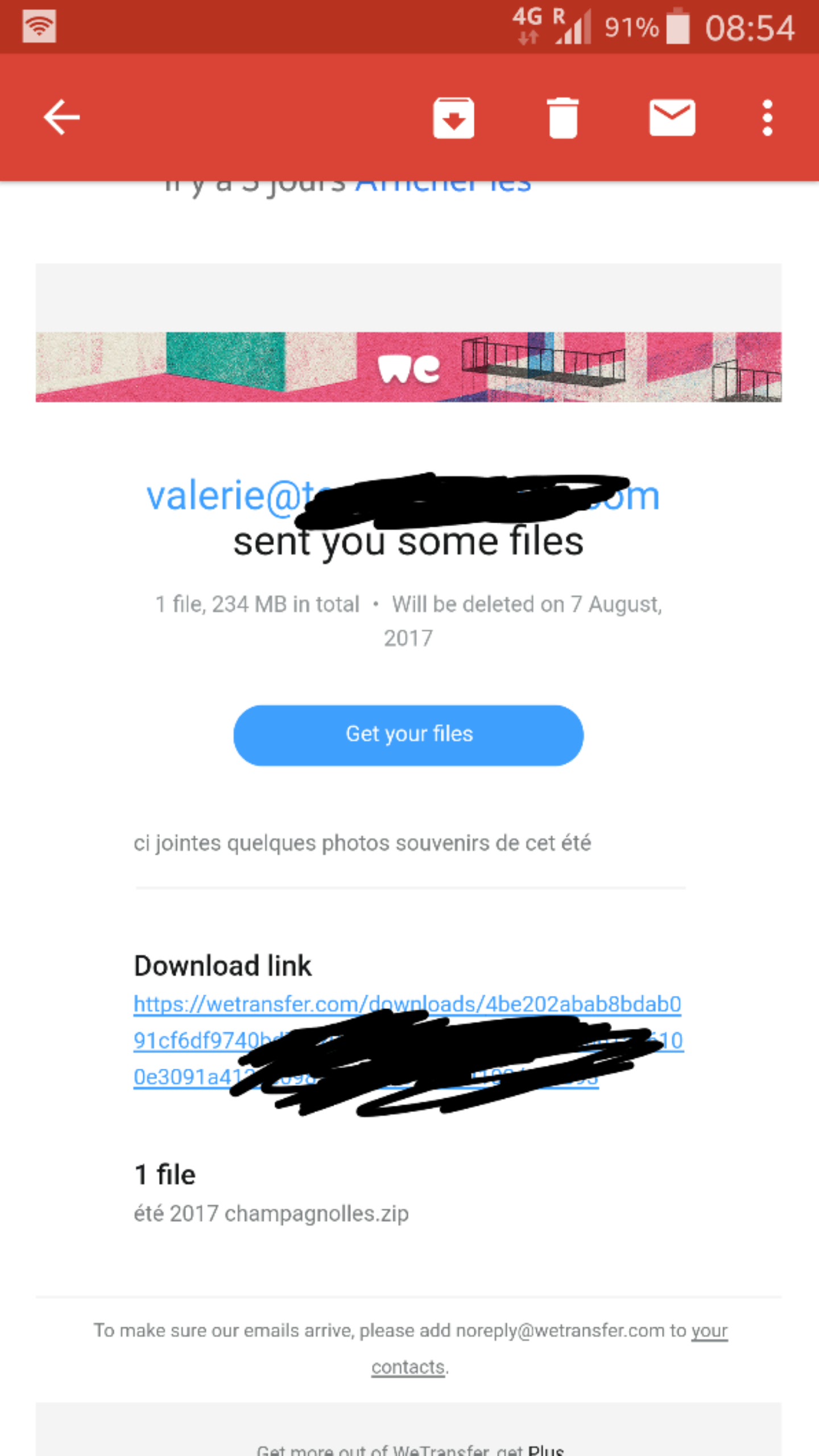The width and height of the screenshot is (819, 1456).
Task: Mark the email as unread
Action: click(672, 118)
